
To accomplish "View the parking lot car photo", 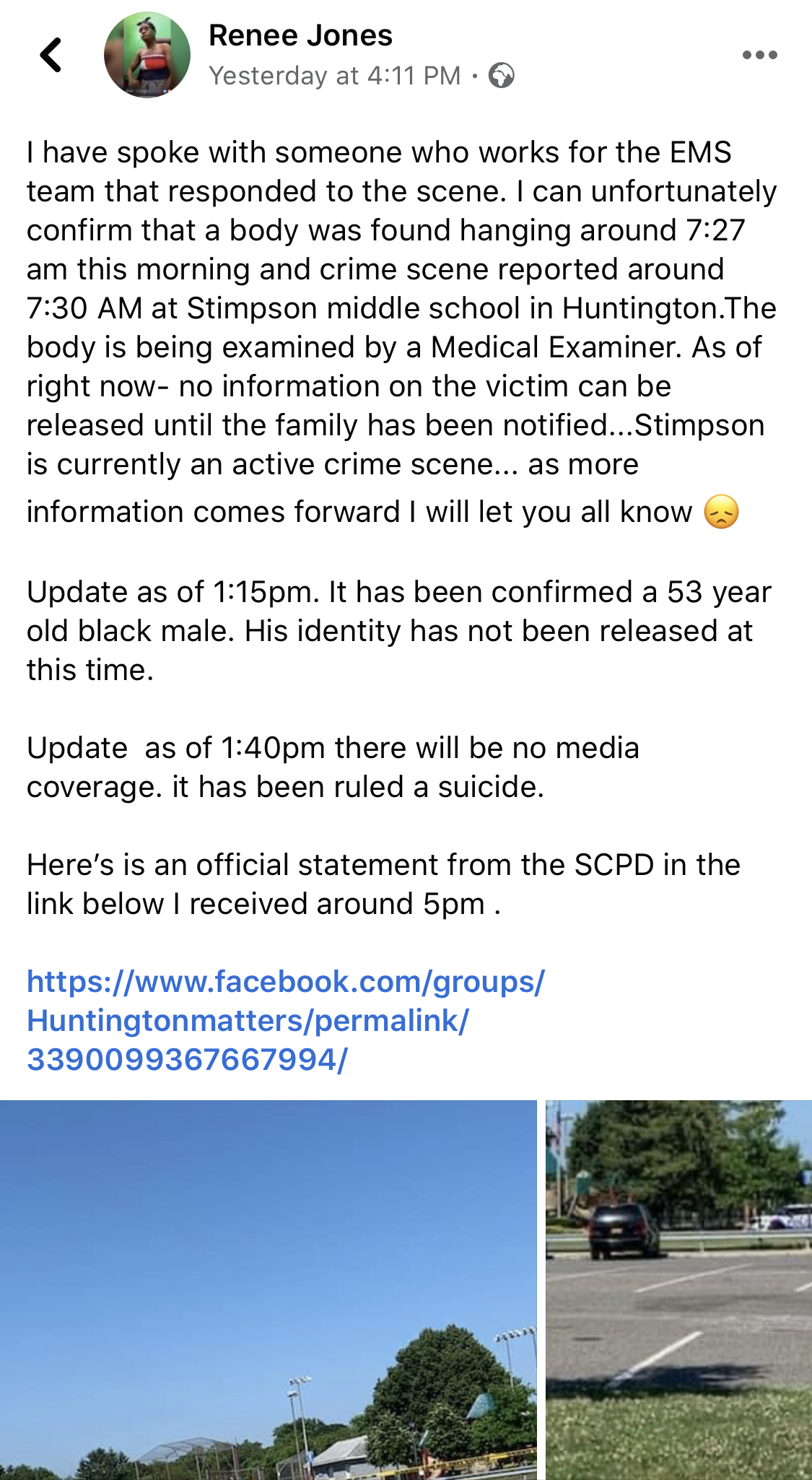I will 678,1289.
